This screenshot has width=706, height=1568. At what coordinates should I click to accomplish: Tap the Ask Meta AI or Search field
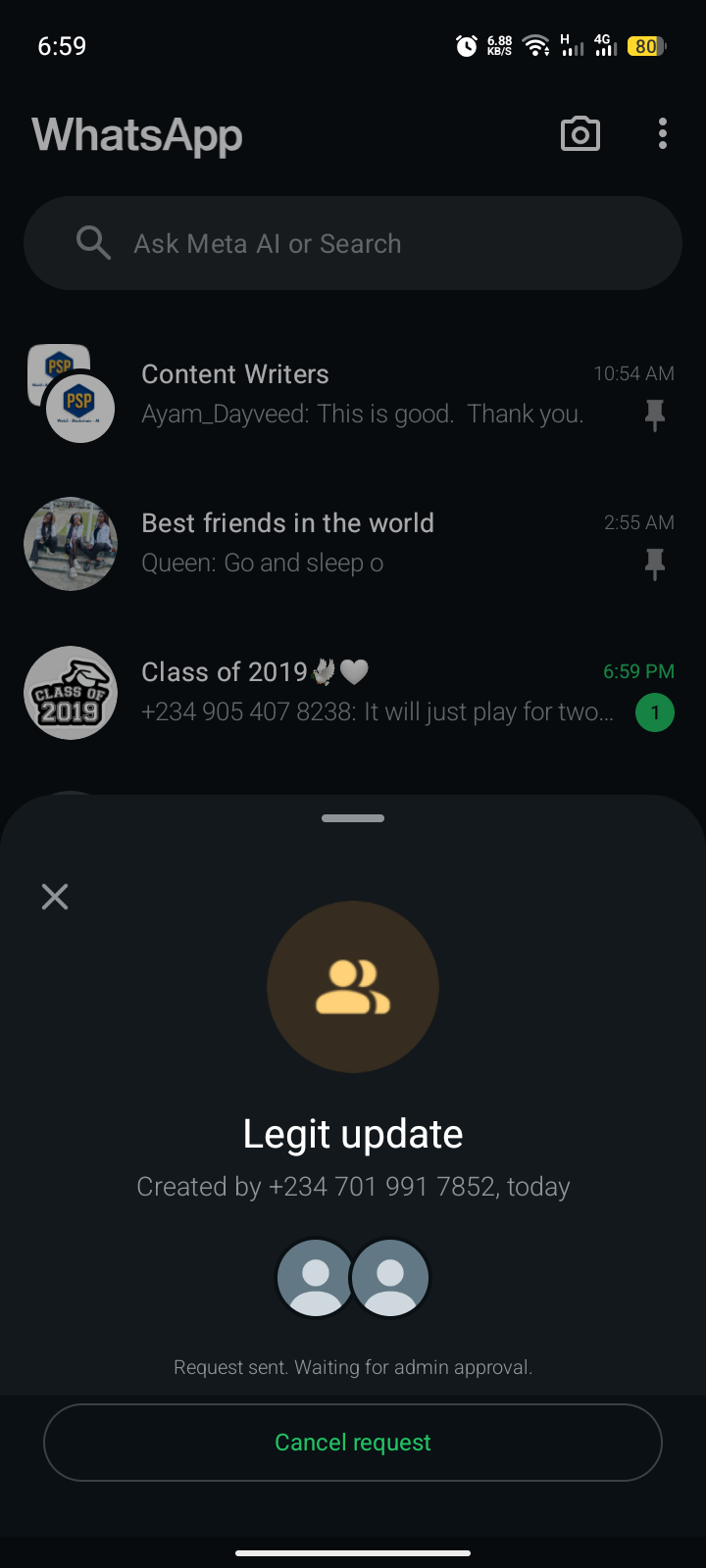[353, 243]
